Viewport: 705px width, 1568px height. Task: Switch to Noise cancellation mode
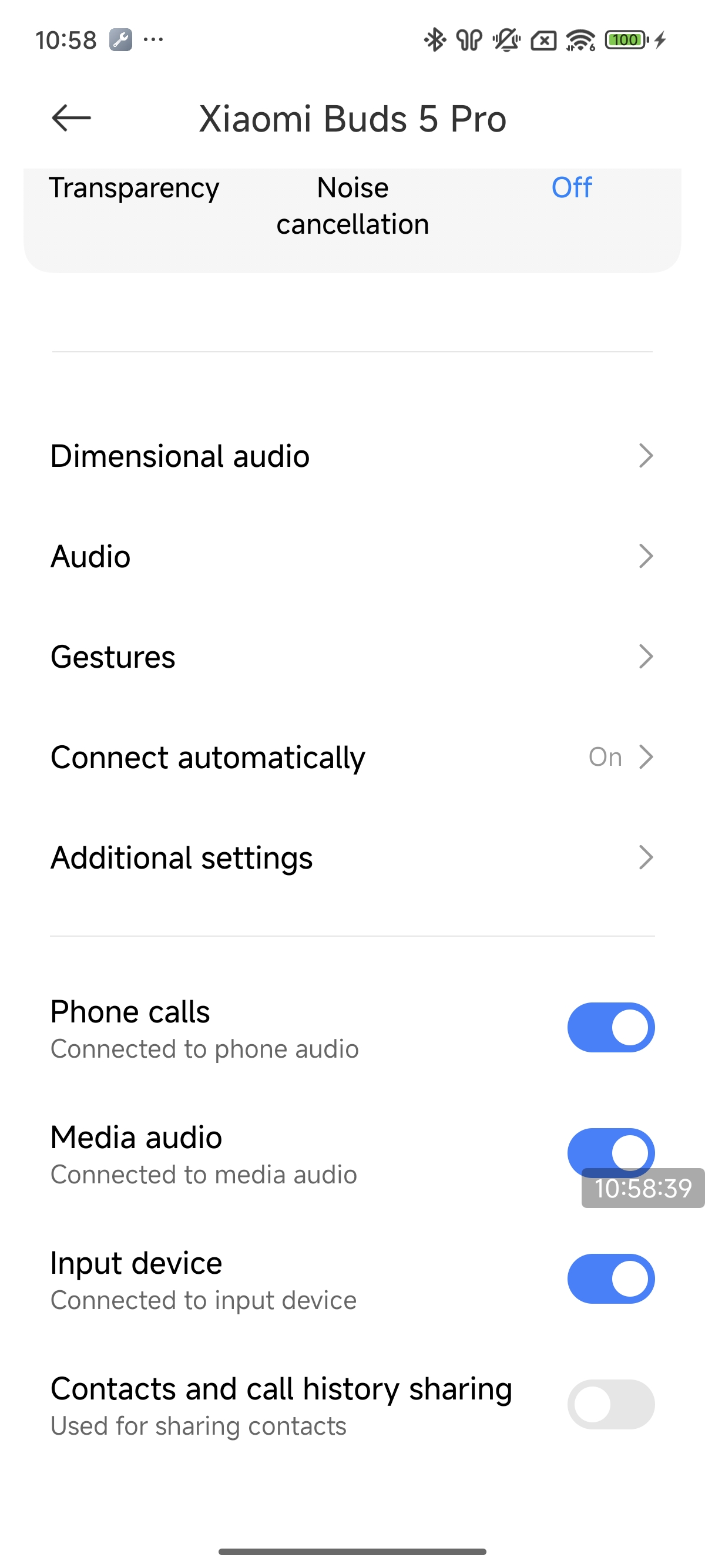[352, 206]
